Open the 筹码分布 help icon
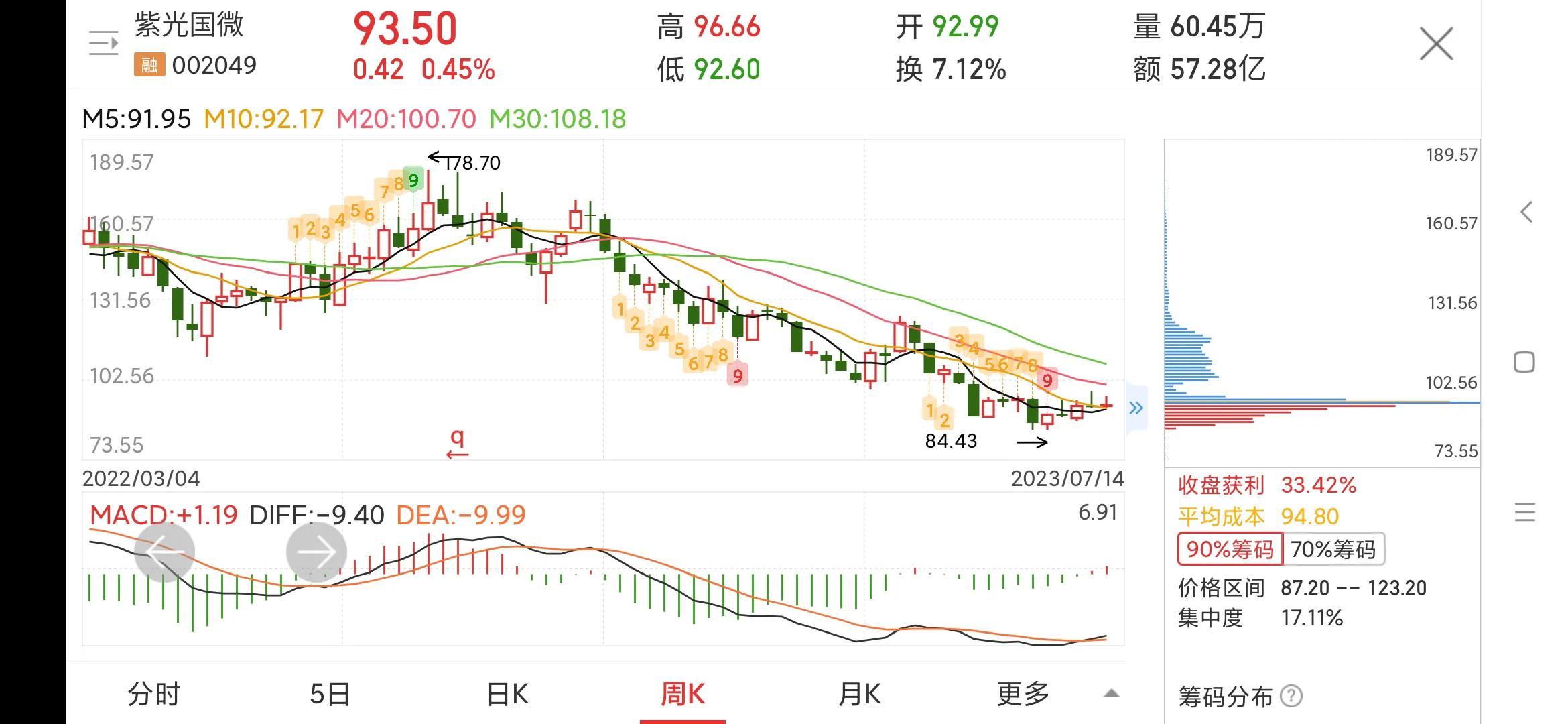The height and width of the screenshot is (724, 1568). coord(1291,697)
